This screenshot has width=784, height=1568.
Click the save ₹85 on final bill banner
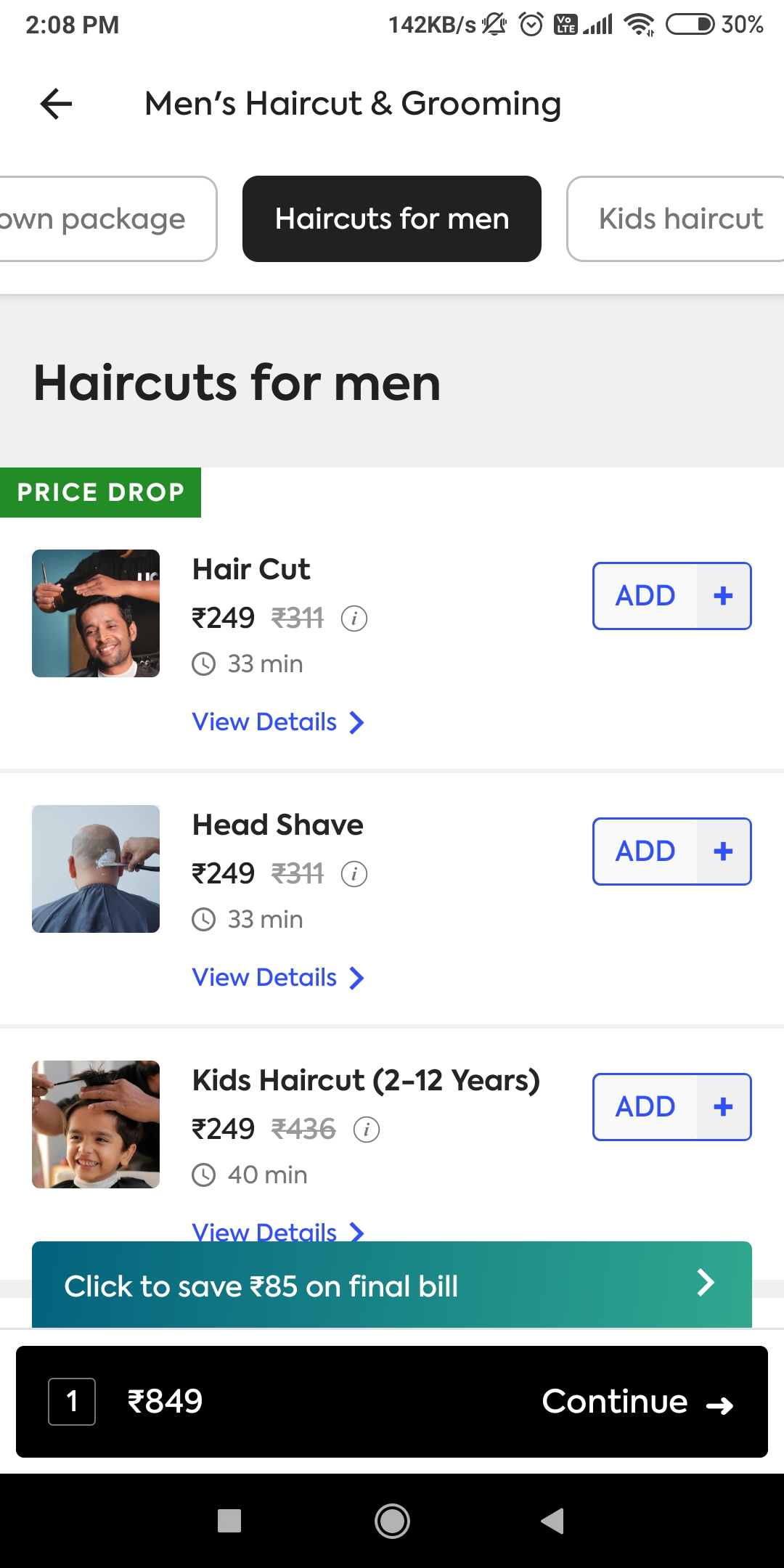(392, 1285)
